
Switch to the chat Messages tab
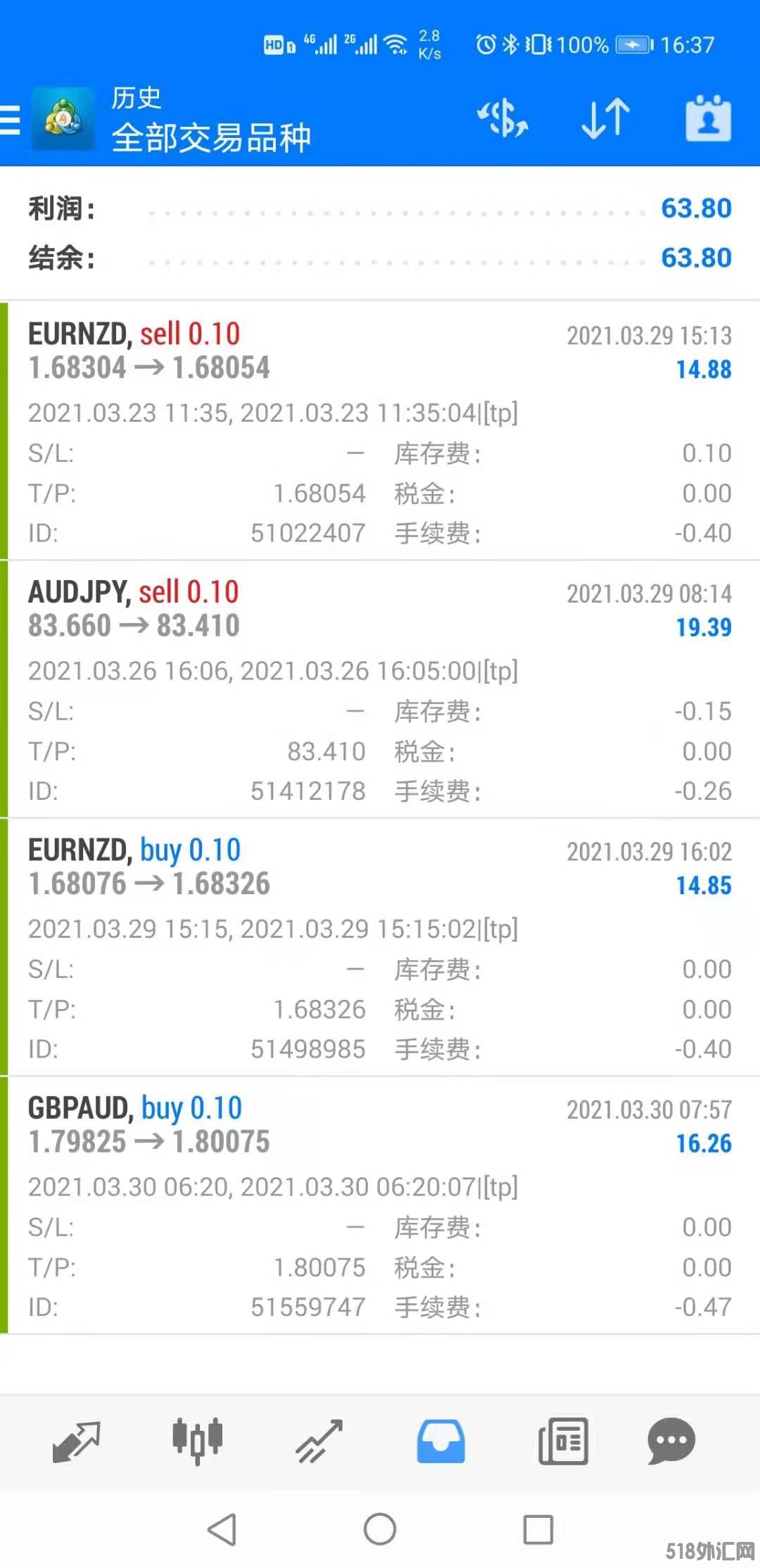671,1441
